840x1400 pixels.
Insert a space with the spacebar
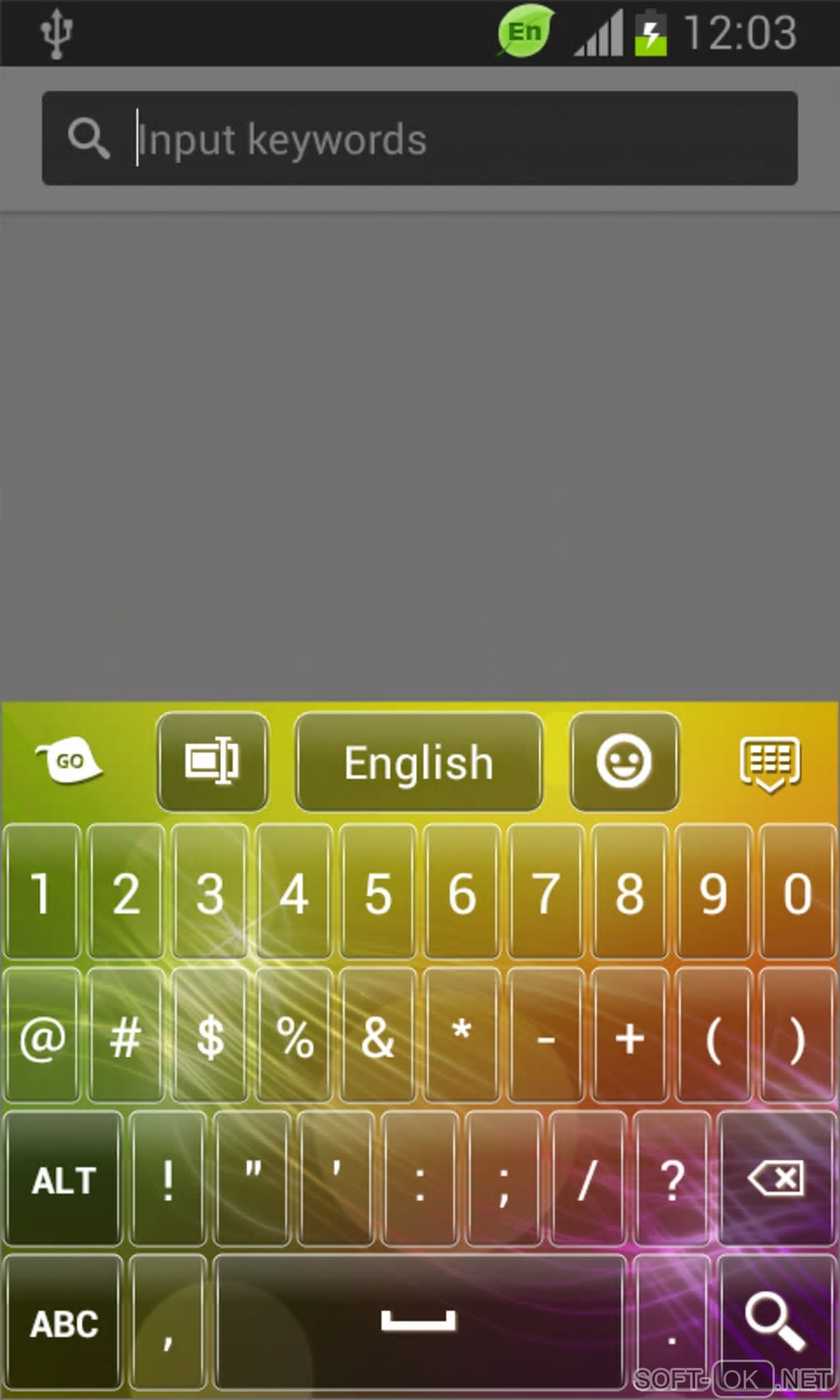418,1322
